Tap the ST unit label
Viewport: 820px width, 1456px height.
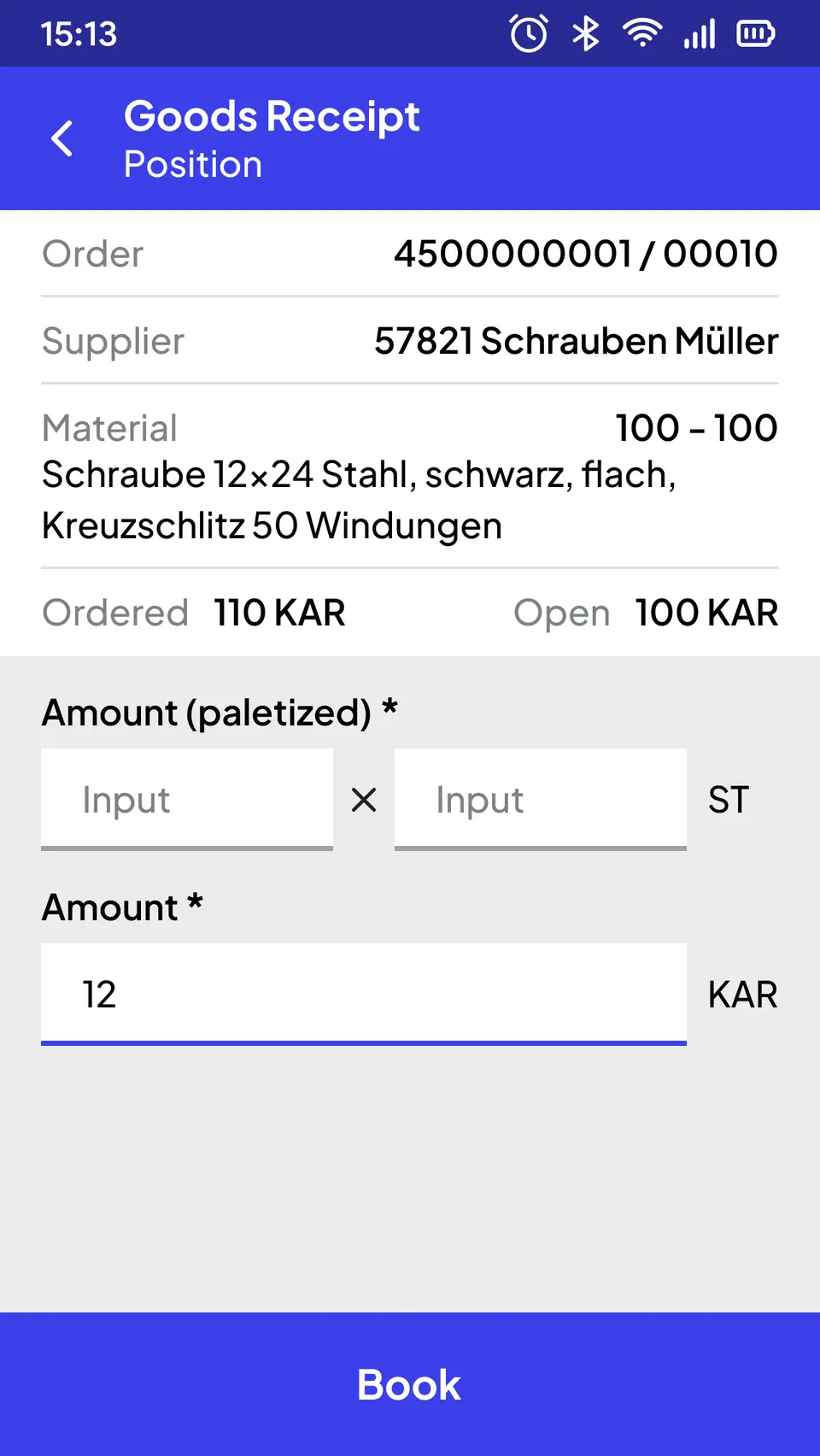[728, 800]
